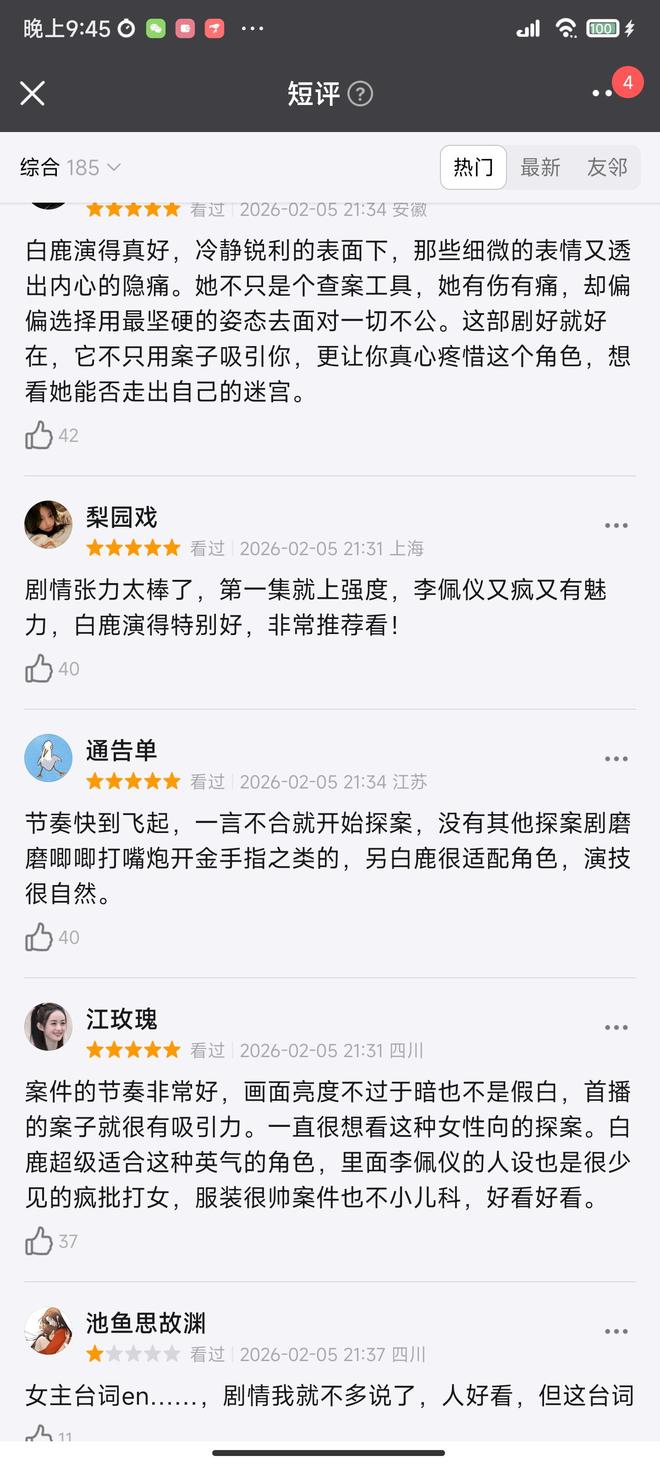Expand the 综合 185 sort dropdown
Image resolution: width=660 pixels, height=1467 pixels.
coord(70,168)
